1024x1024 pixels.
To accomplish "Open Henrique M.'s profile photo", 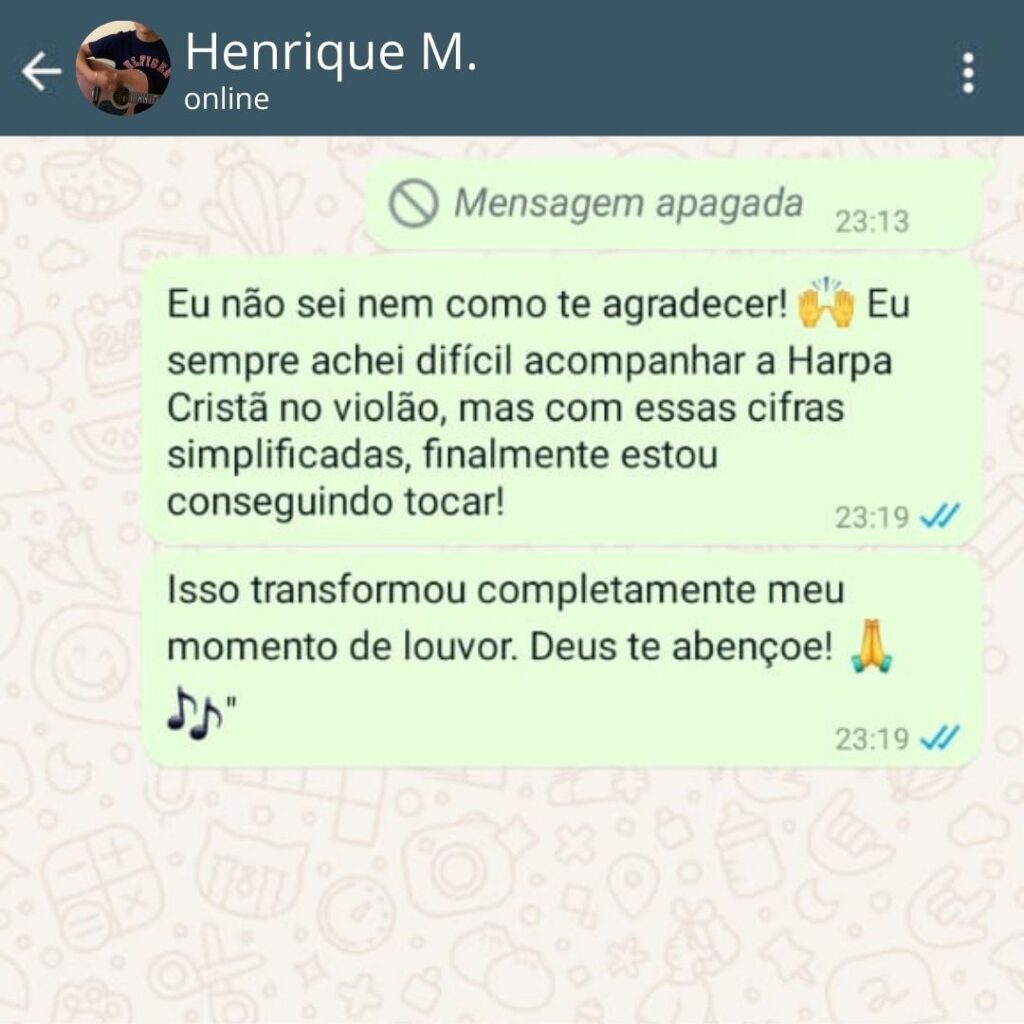I will coord(125,69).
